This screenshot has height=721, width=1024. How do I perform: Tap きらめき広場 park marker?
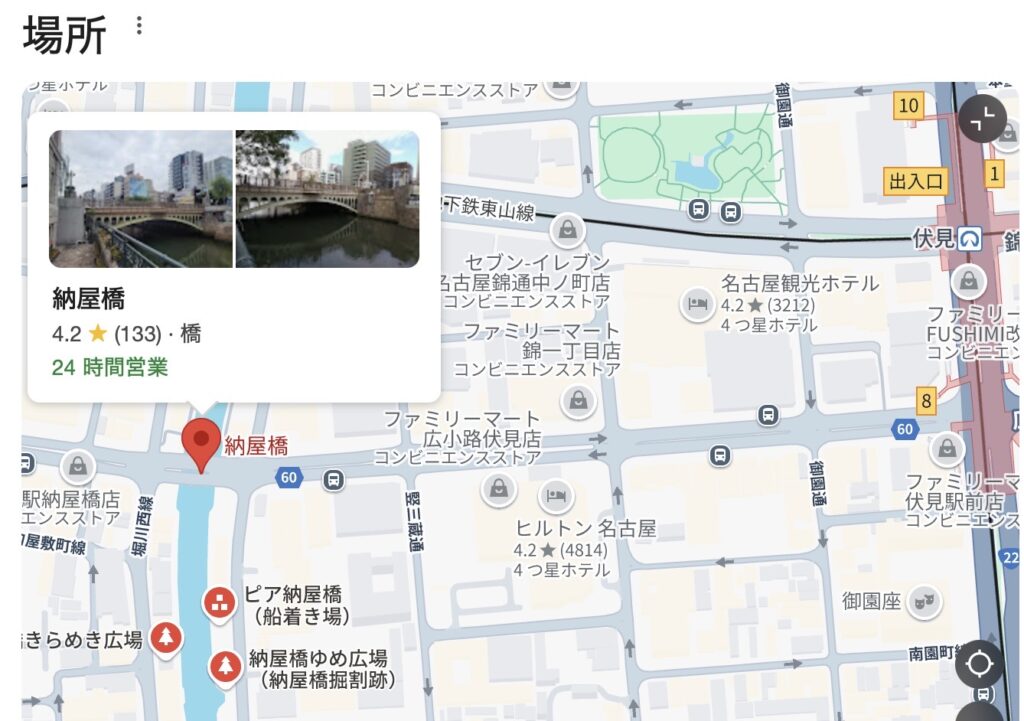click(166, 637)
